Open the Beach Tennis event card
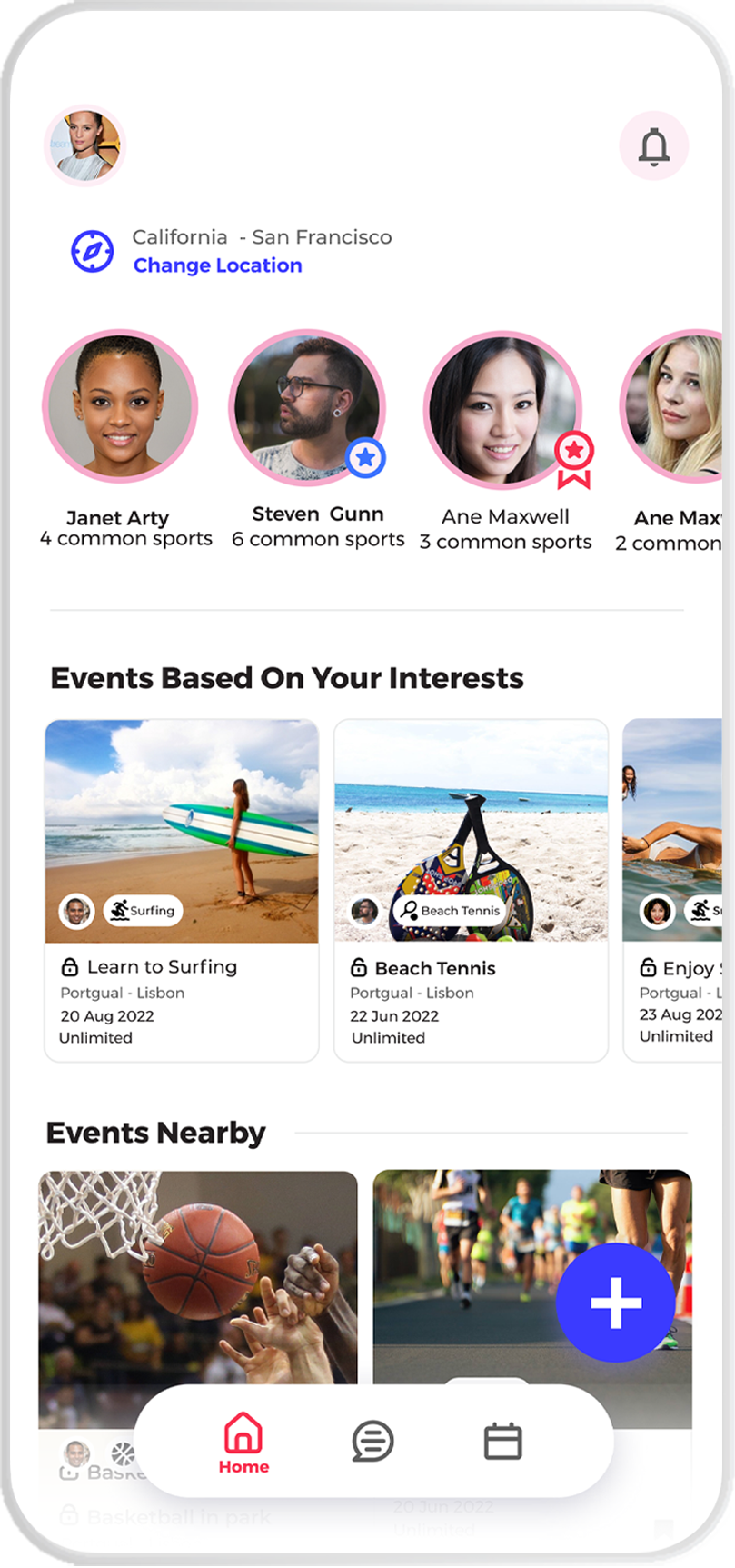Image resolution: width=735 pixels, height=1568 pixels. [471, 889]
